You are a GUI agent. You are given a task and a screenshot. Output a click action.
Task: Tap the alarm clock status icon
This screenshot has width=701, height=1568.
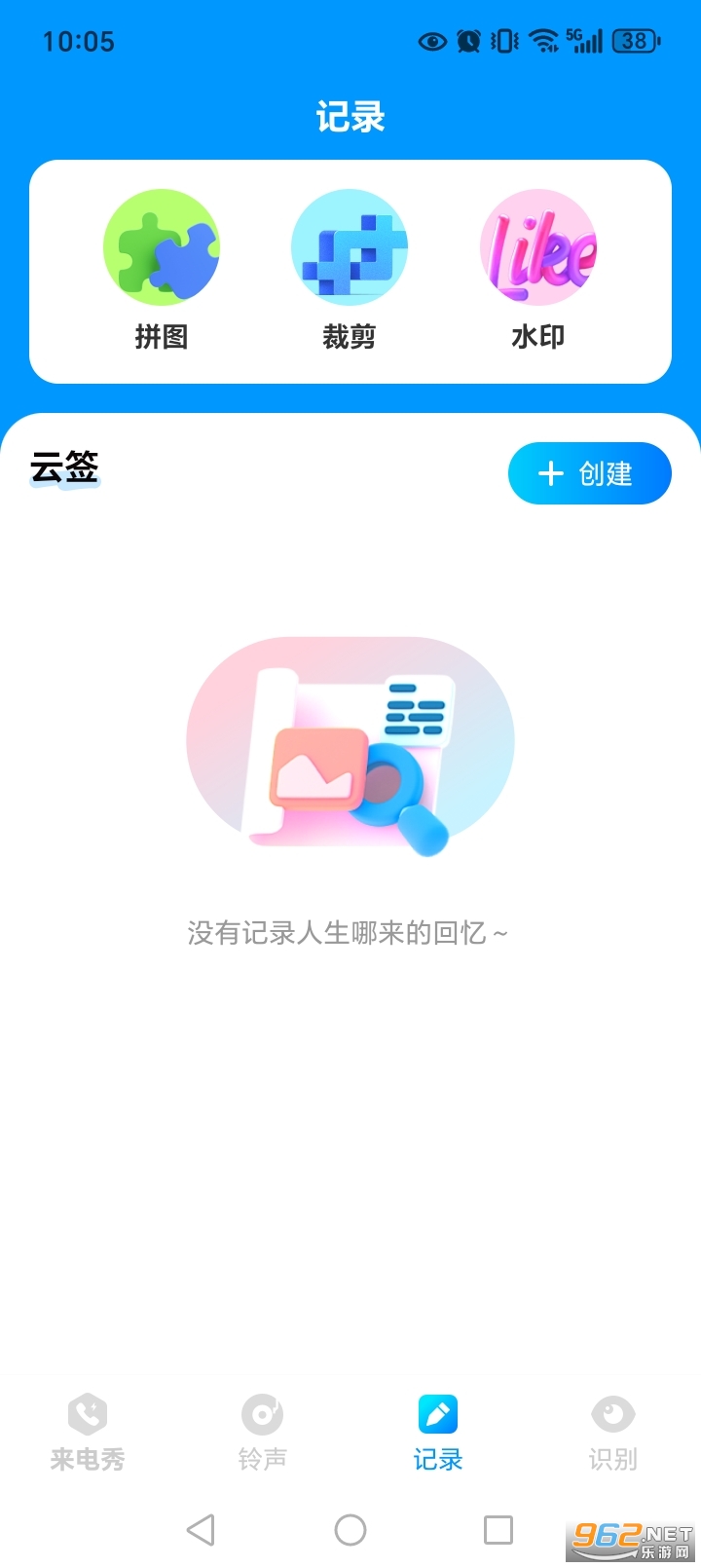pos(467,41)
